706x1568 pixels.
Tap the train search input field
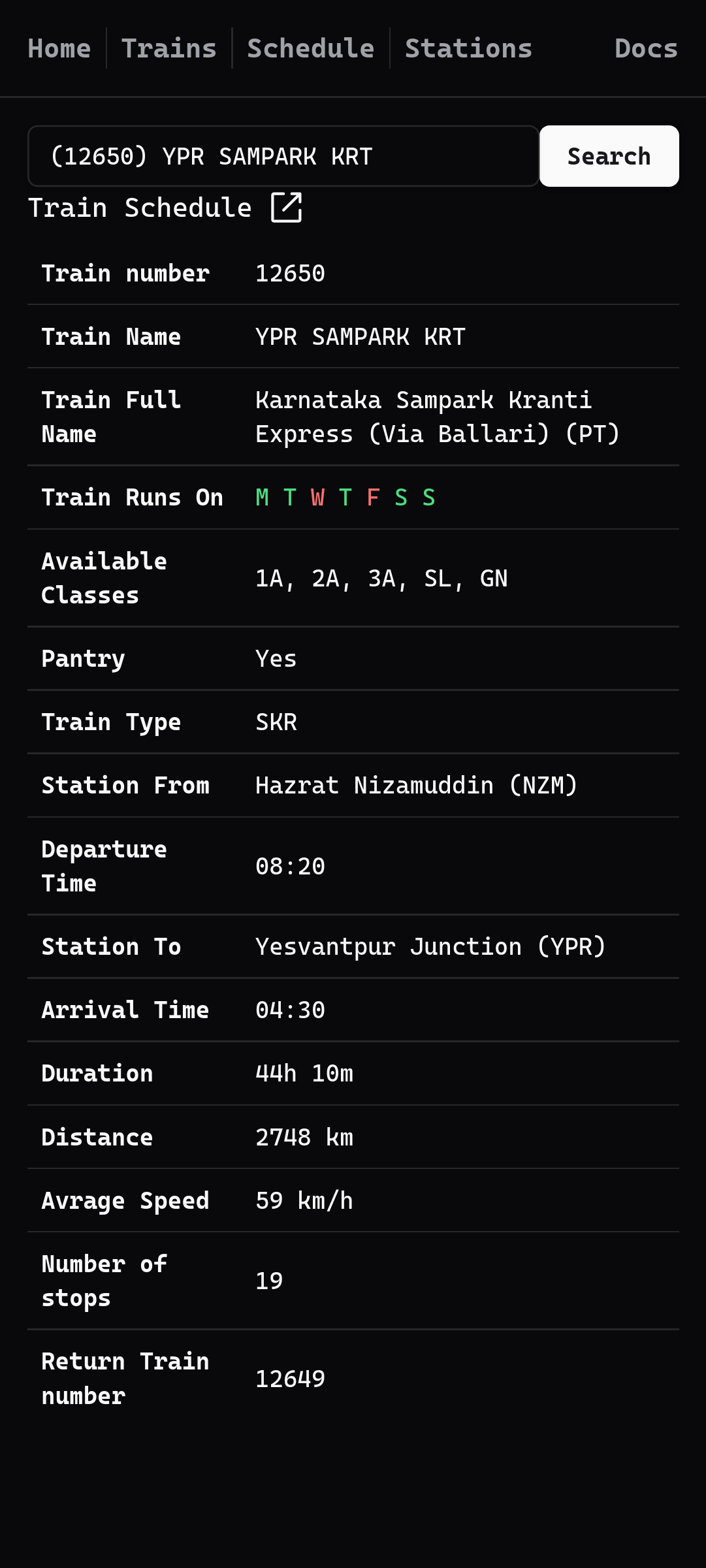point(283,156)
